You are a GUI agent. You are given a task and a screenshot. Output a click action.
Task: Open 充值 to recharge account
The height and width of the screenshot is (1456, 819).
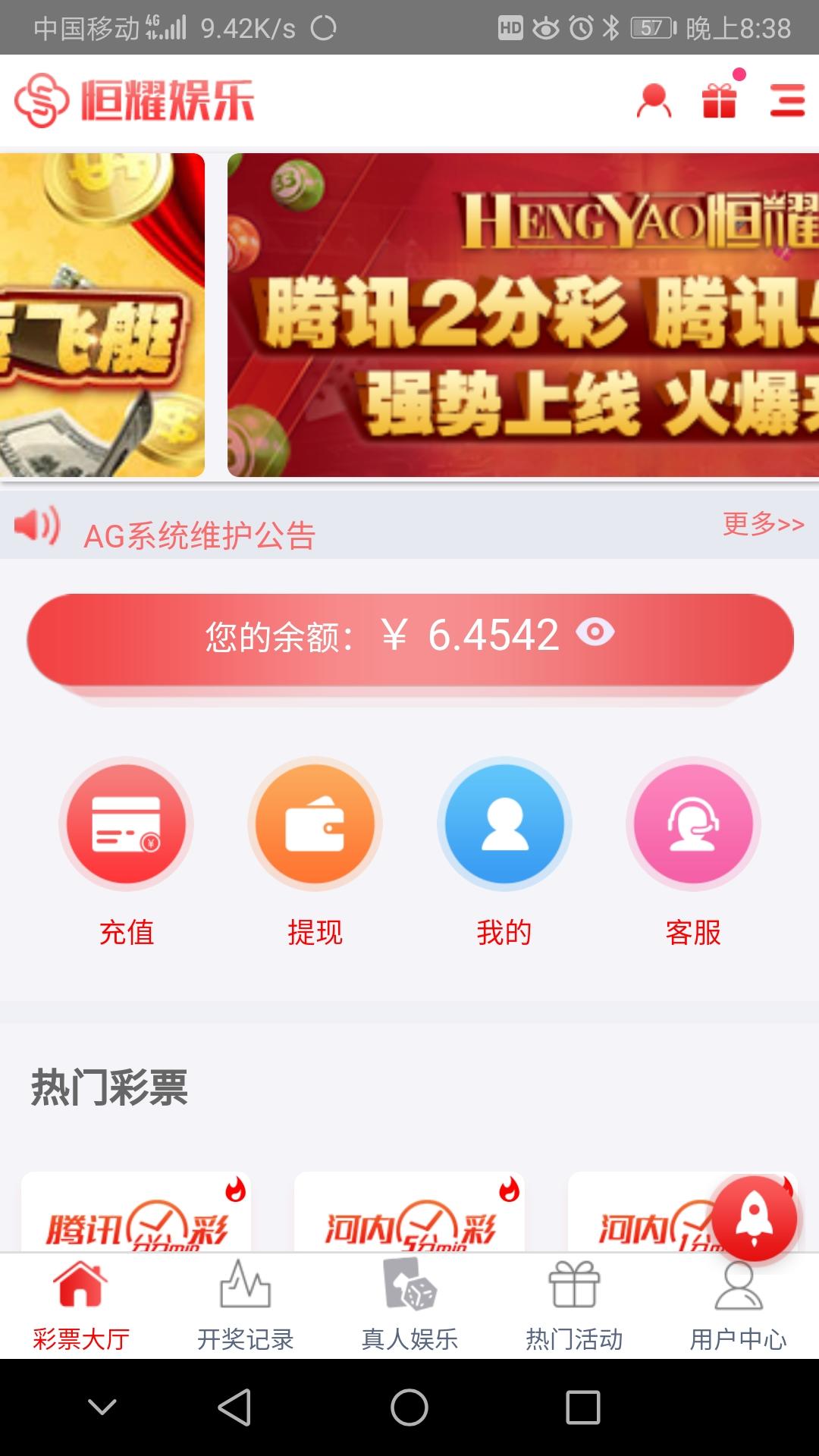click(x=127, y=824)
